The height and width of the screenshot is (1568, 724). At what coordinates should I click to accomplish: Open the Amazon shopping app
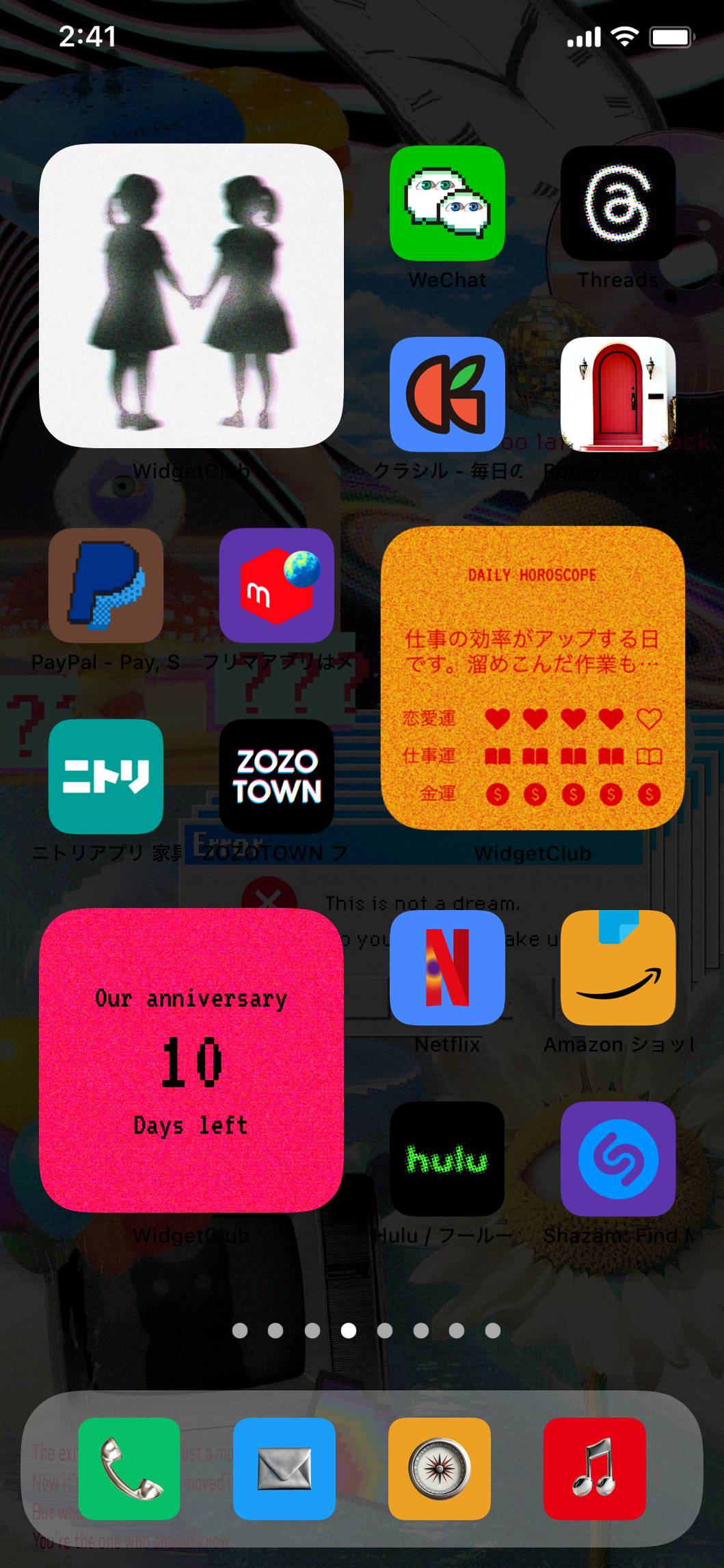pos(618,967)
